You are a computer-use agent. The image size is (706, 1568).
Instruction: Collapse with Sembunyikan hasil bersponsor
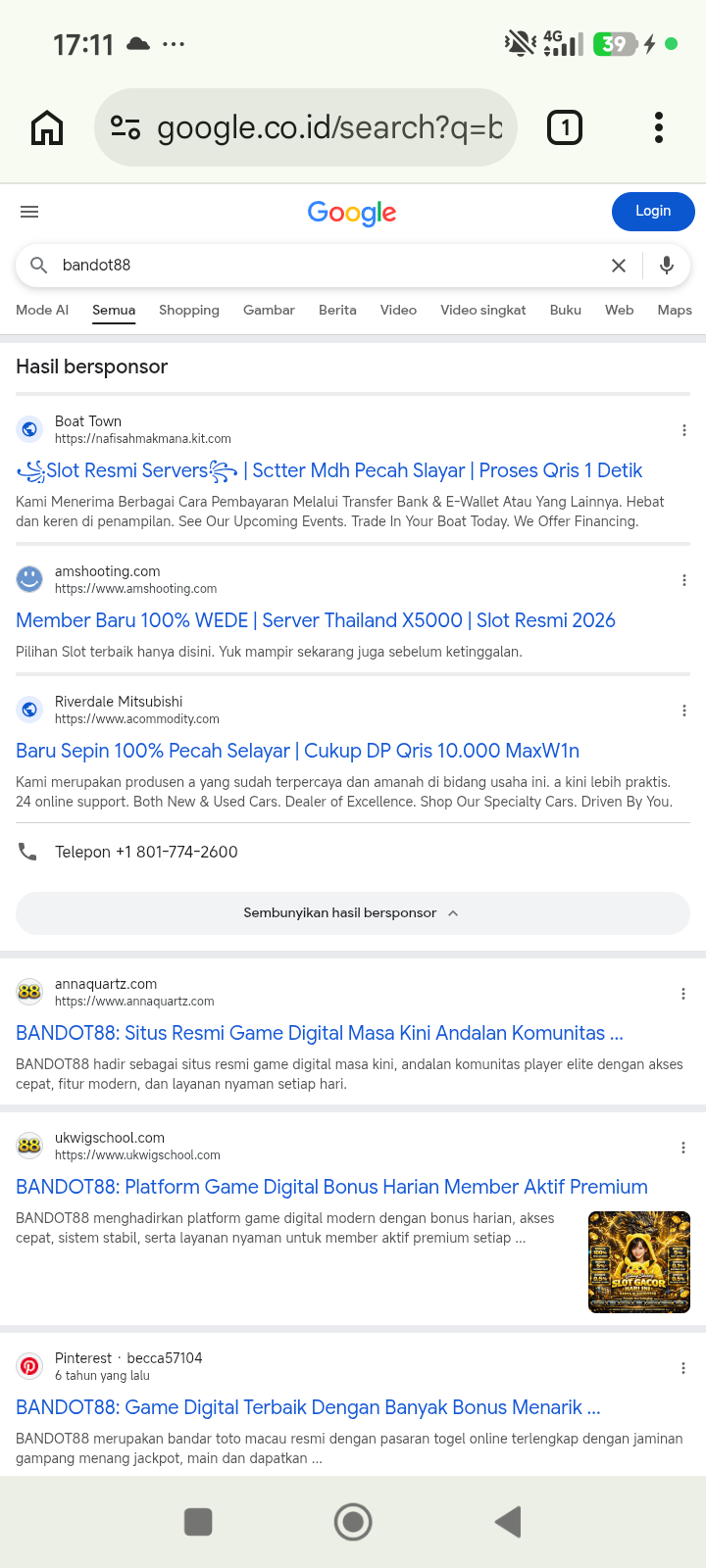[353, 912]
